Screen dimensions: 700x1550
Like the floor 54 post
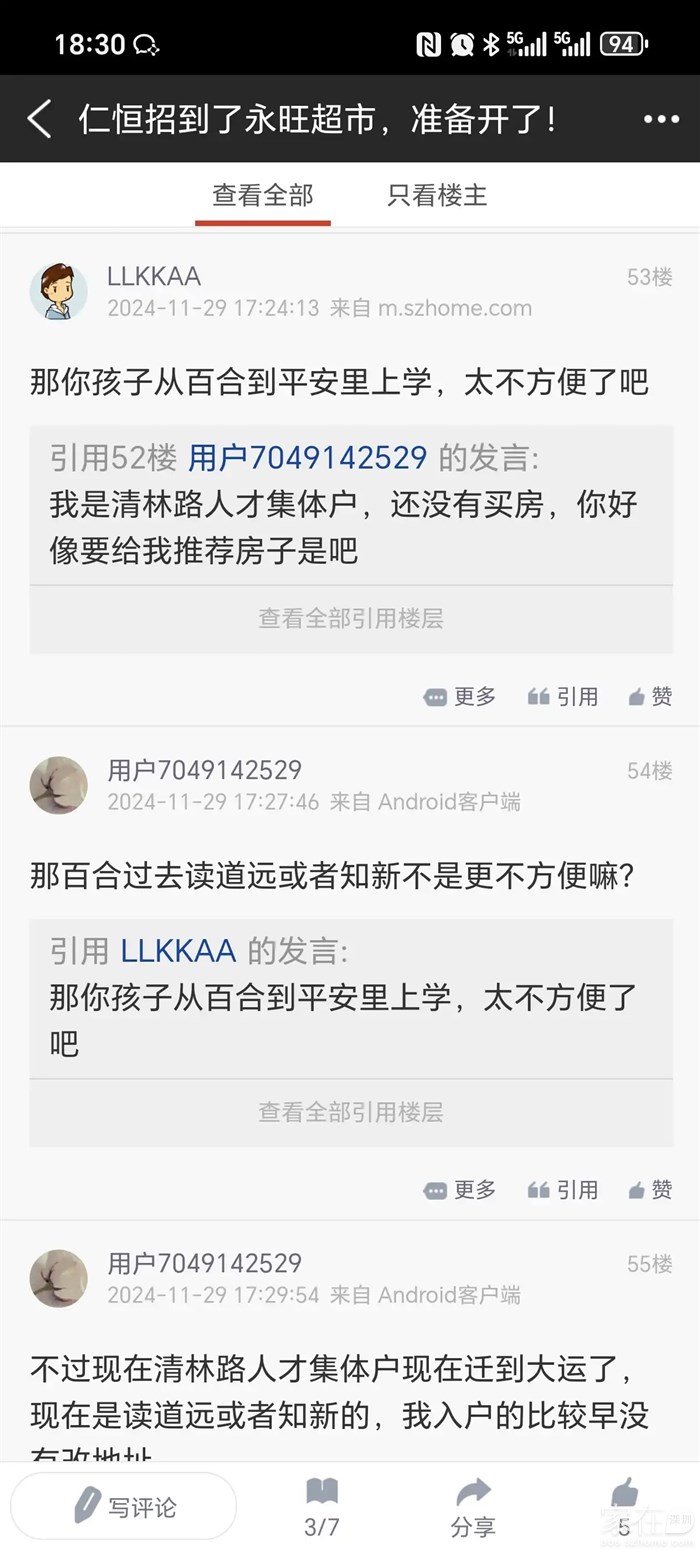(650, 1190)
